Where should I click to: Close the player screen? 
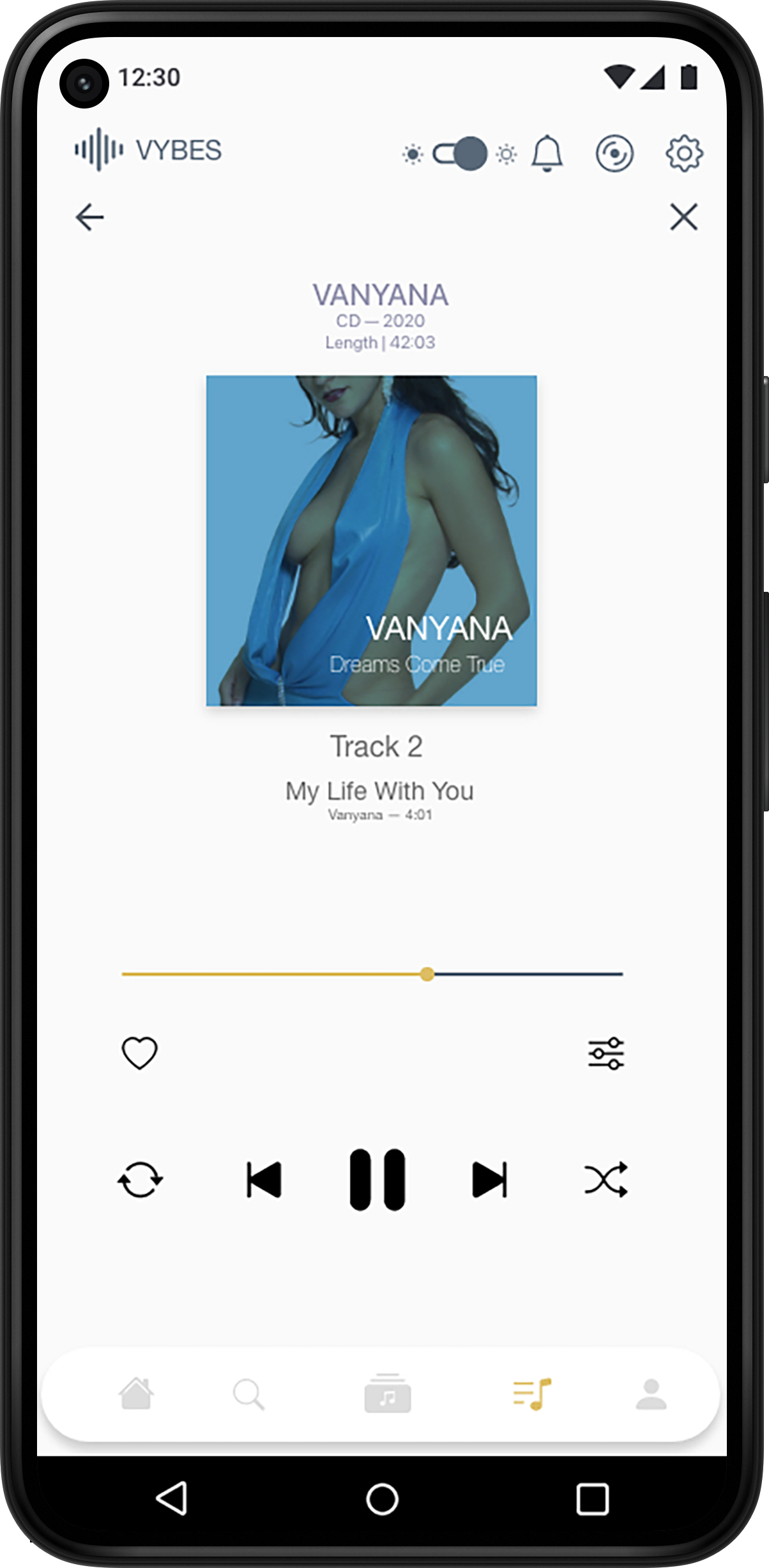click(683, 216)
